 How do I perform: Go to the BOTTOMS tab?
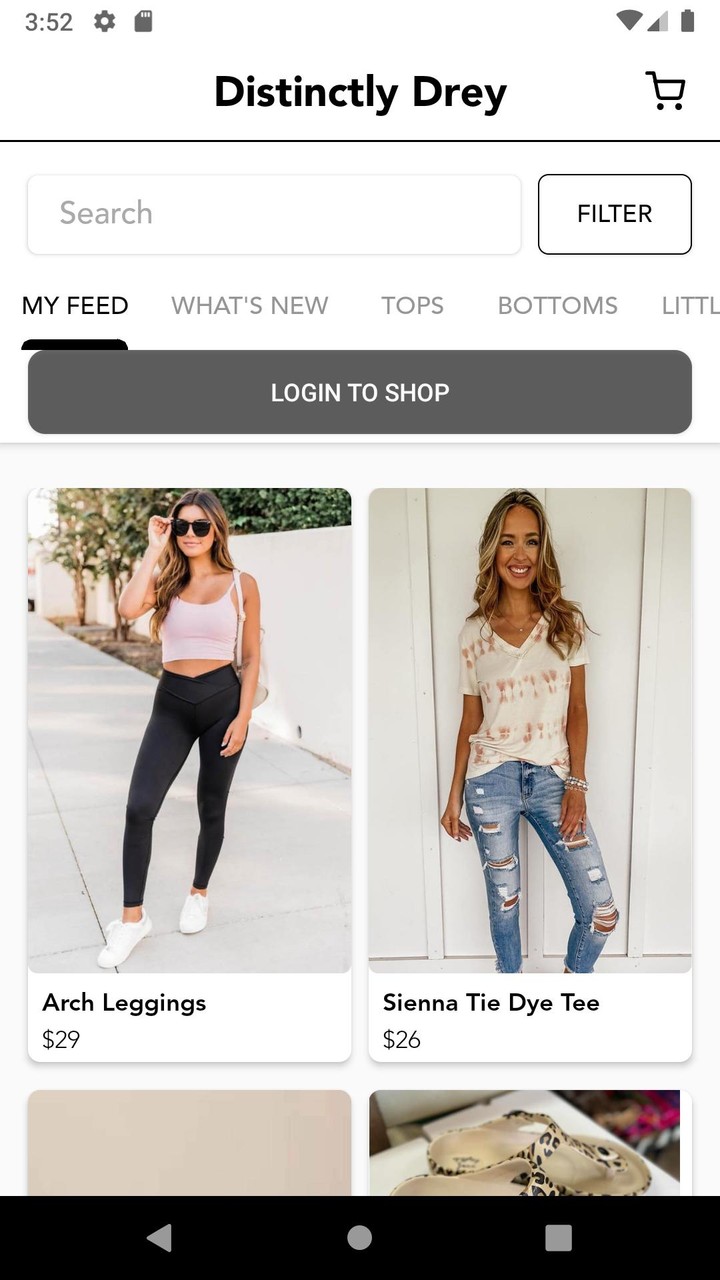pyautogui.click(x=557, y=306)
